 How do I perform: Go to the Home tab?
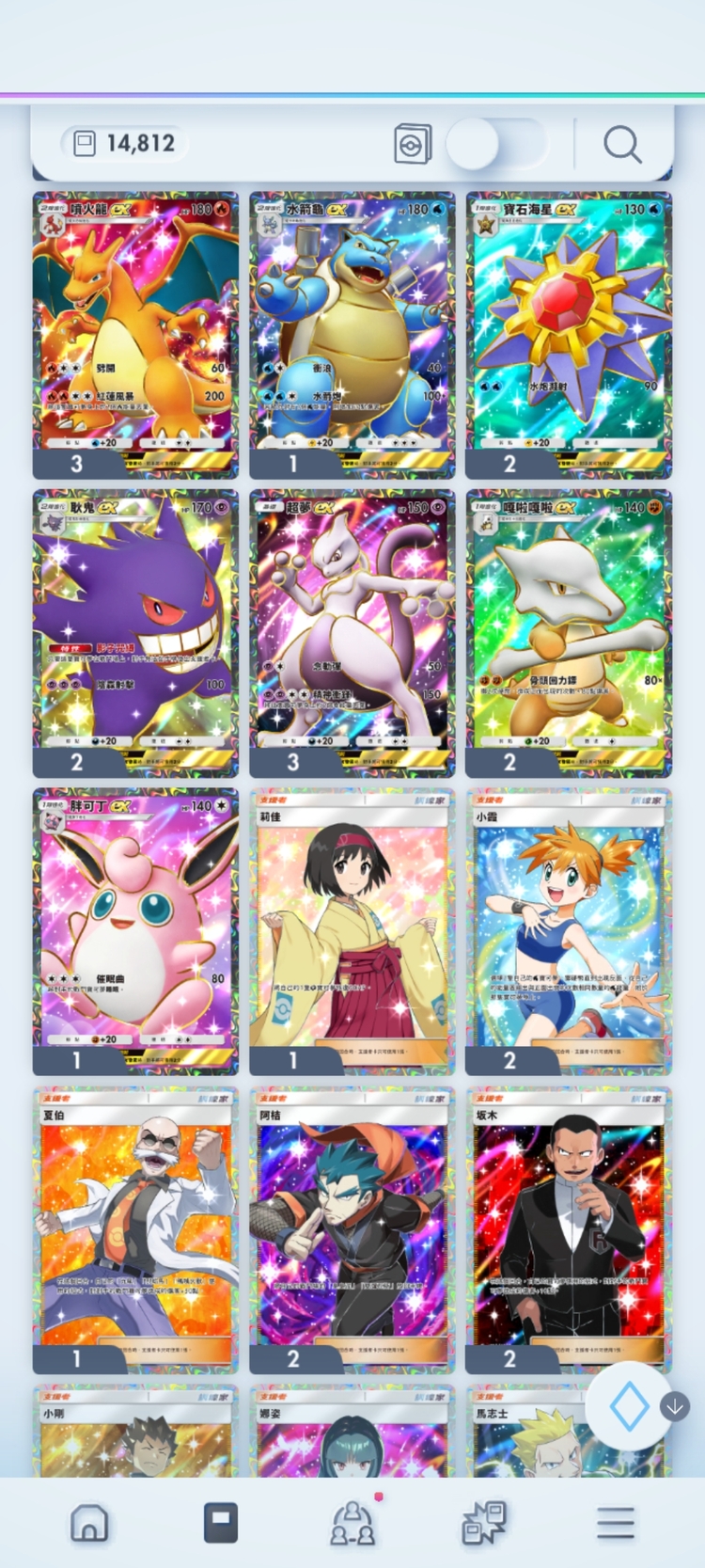[x=89, y=1523]
